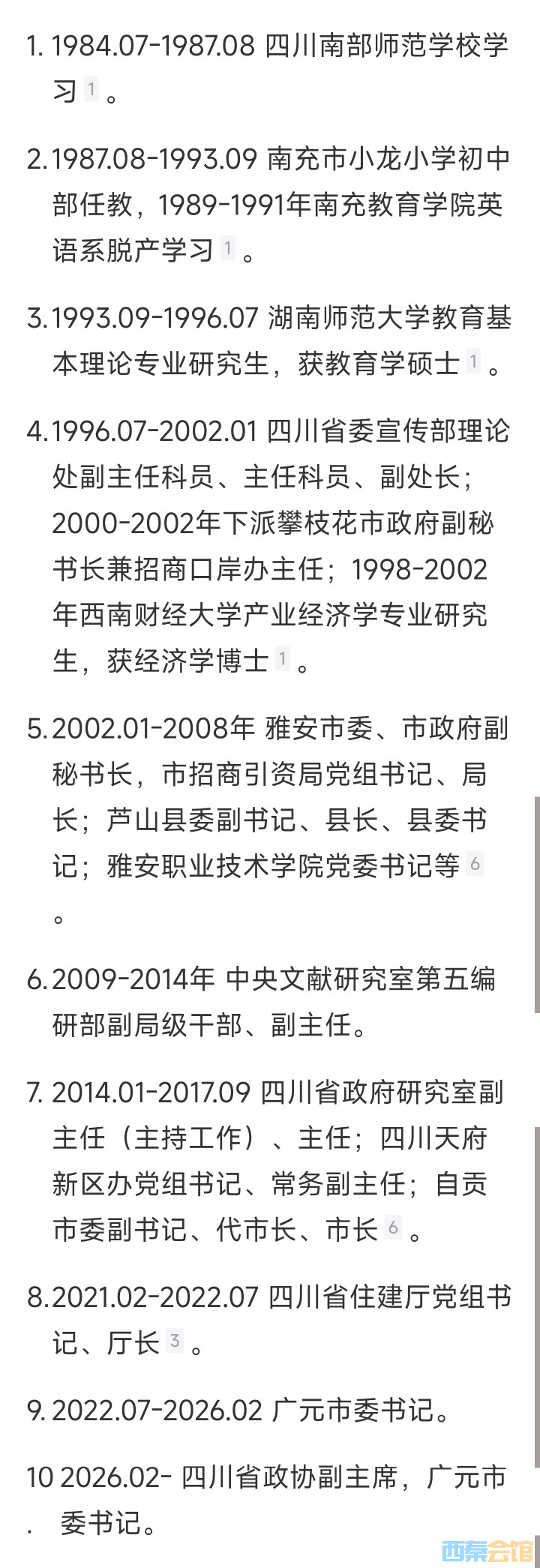This screenshot has height=1568, width=540.
Task: Open citation 3 after 住建厅党组书记、厅长
Action: 175,1340
